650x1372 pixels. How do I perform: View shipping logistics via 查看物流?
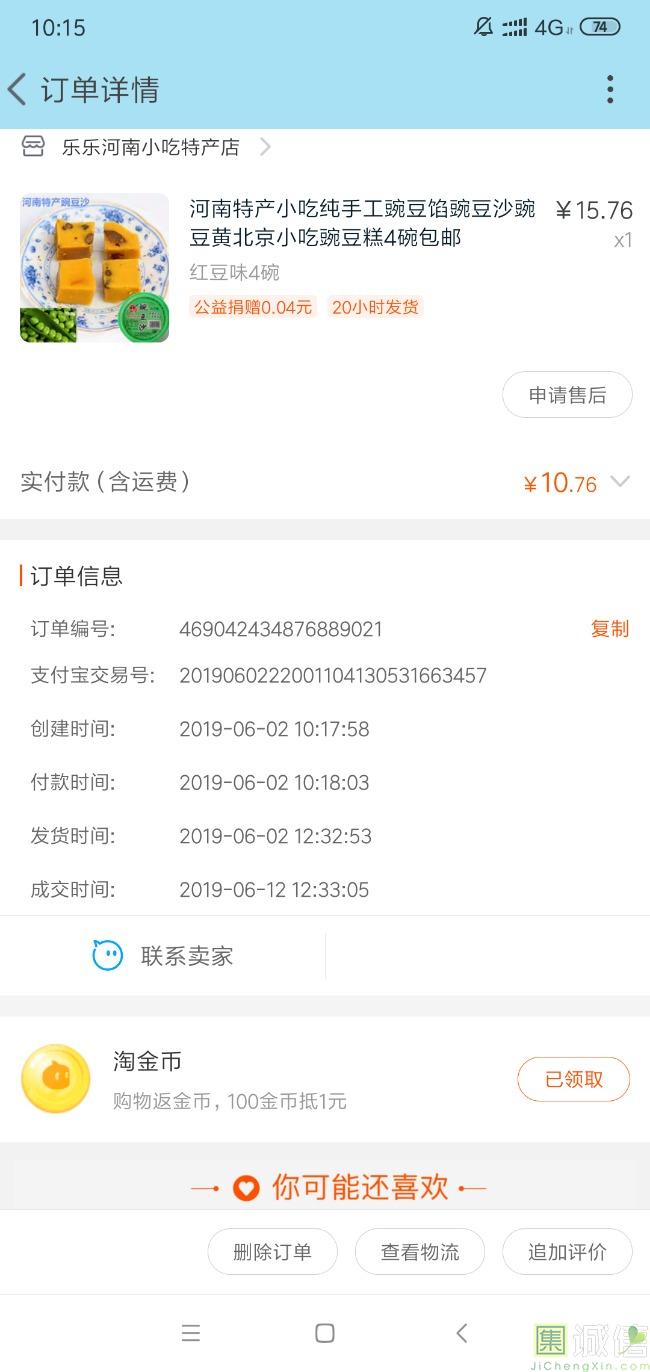(x=420, y=1252)
